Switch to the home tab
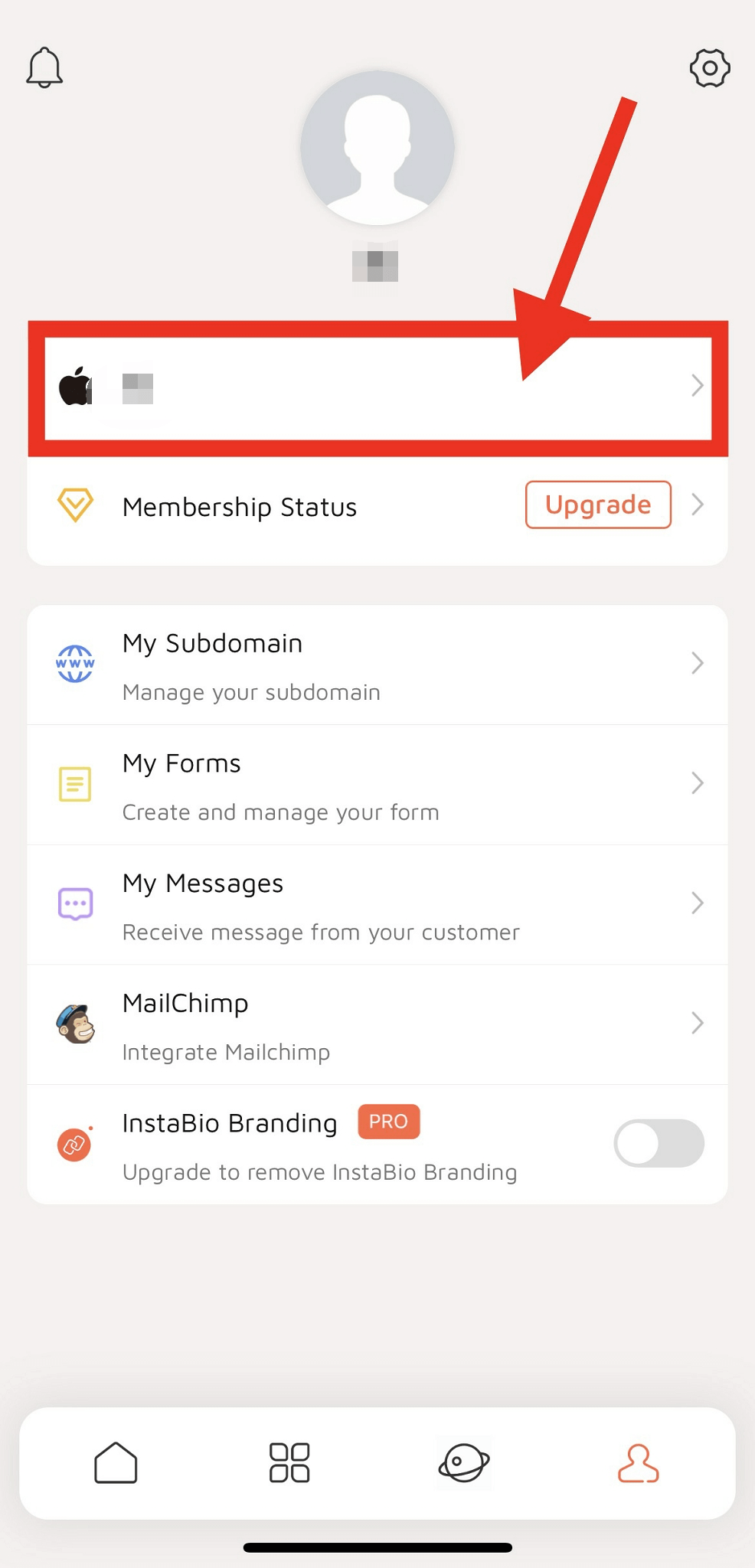The height and width of the screenshot is (1568, 755). [x=116, y=1463]
